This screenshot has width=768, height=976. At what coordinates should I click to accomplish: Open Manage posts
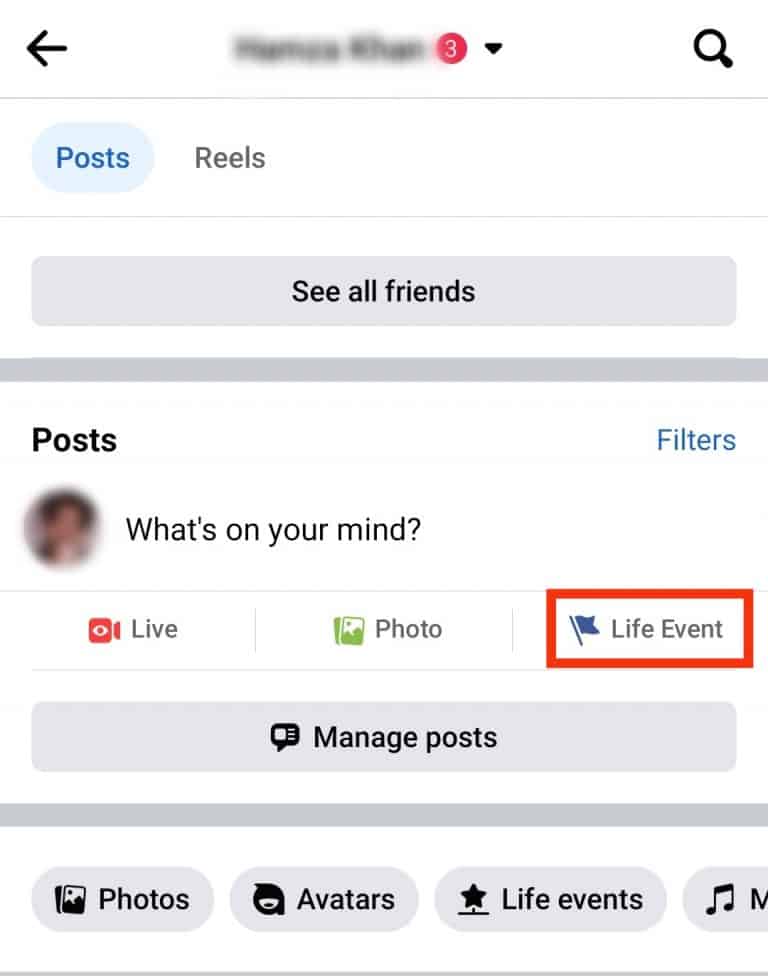(384, 737)
